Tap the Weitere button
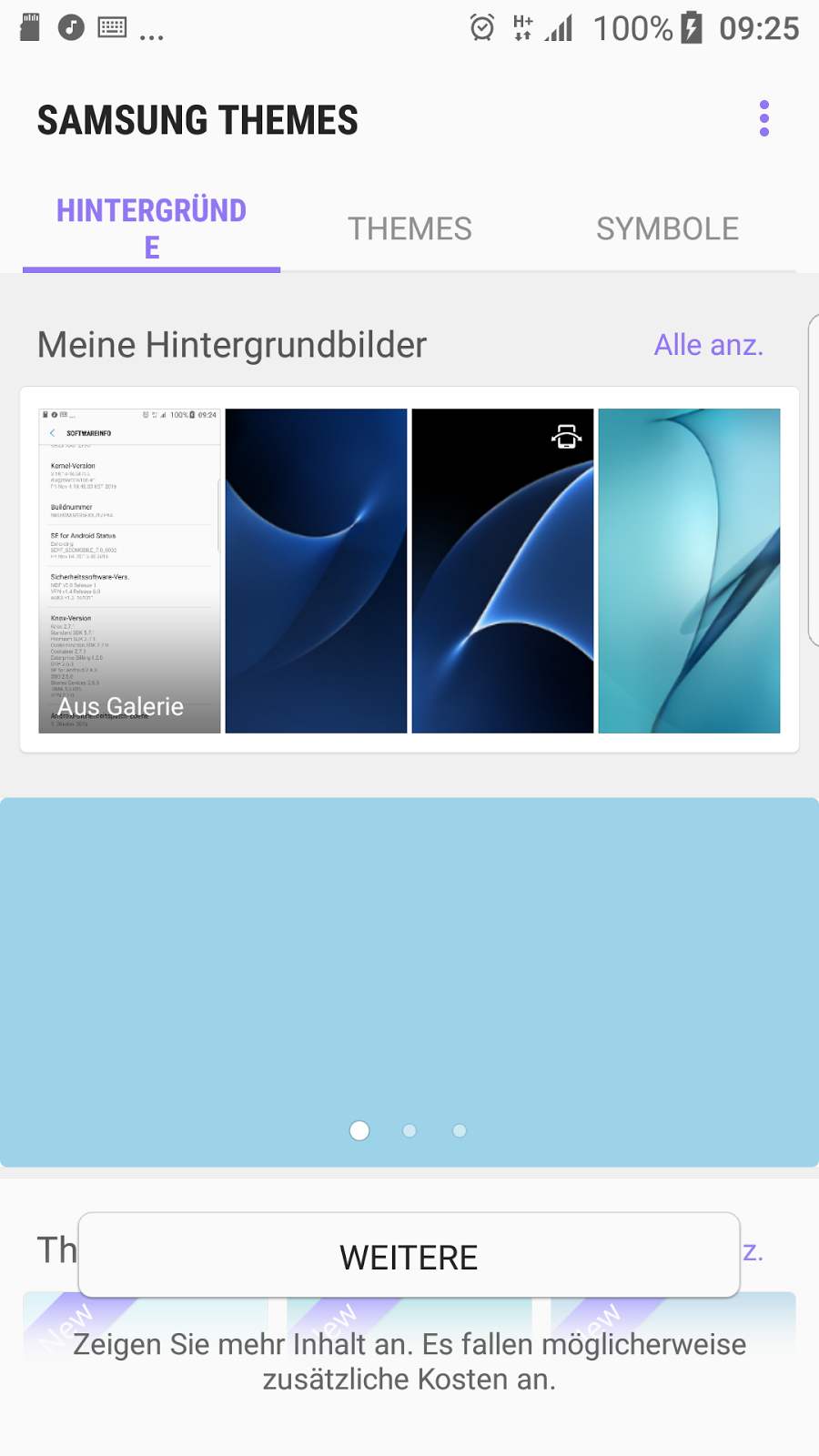The height and width of the screenshot is (1456, 819). (409, 1256)
